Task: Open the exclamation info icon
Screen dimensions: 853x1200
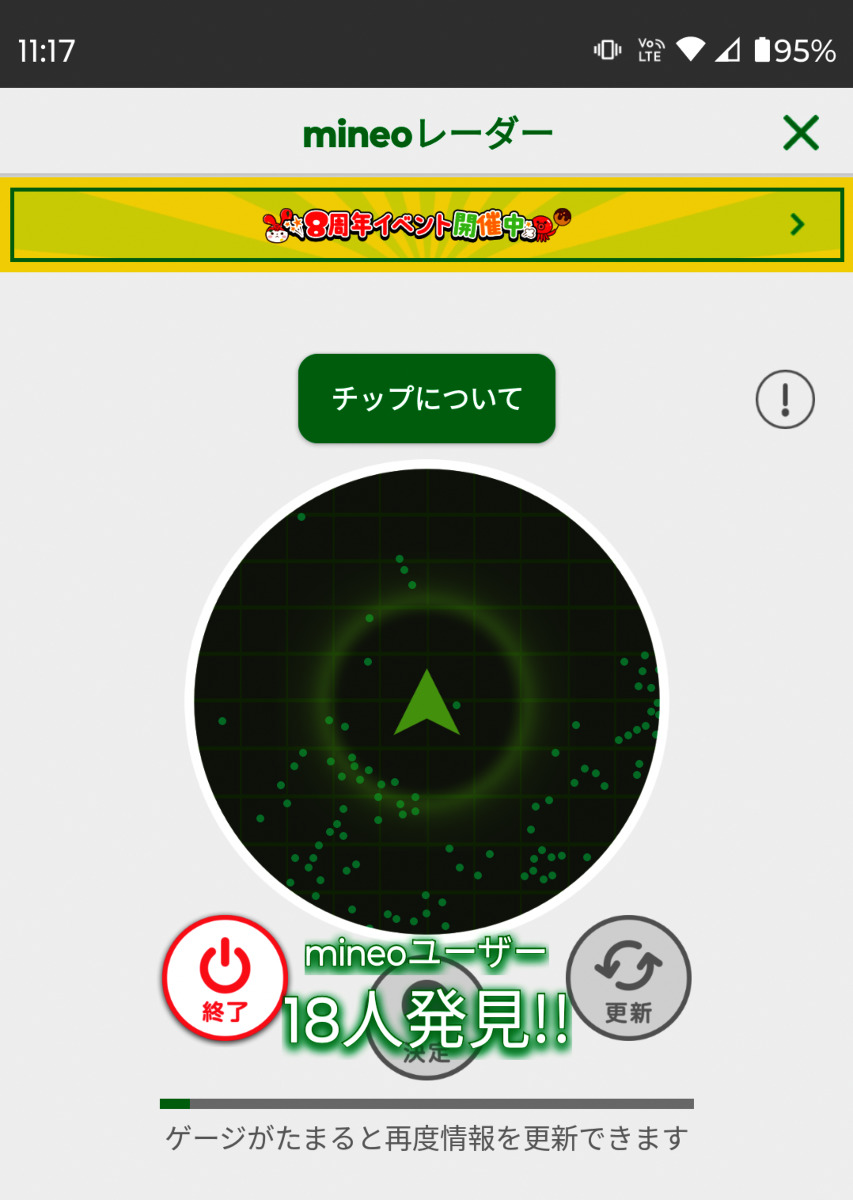Action: pos(785,400)
